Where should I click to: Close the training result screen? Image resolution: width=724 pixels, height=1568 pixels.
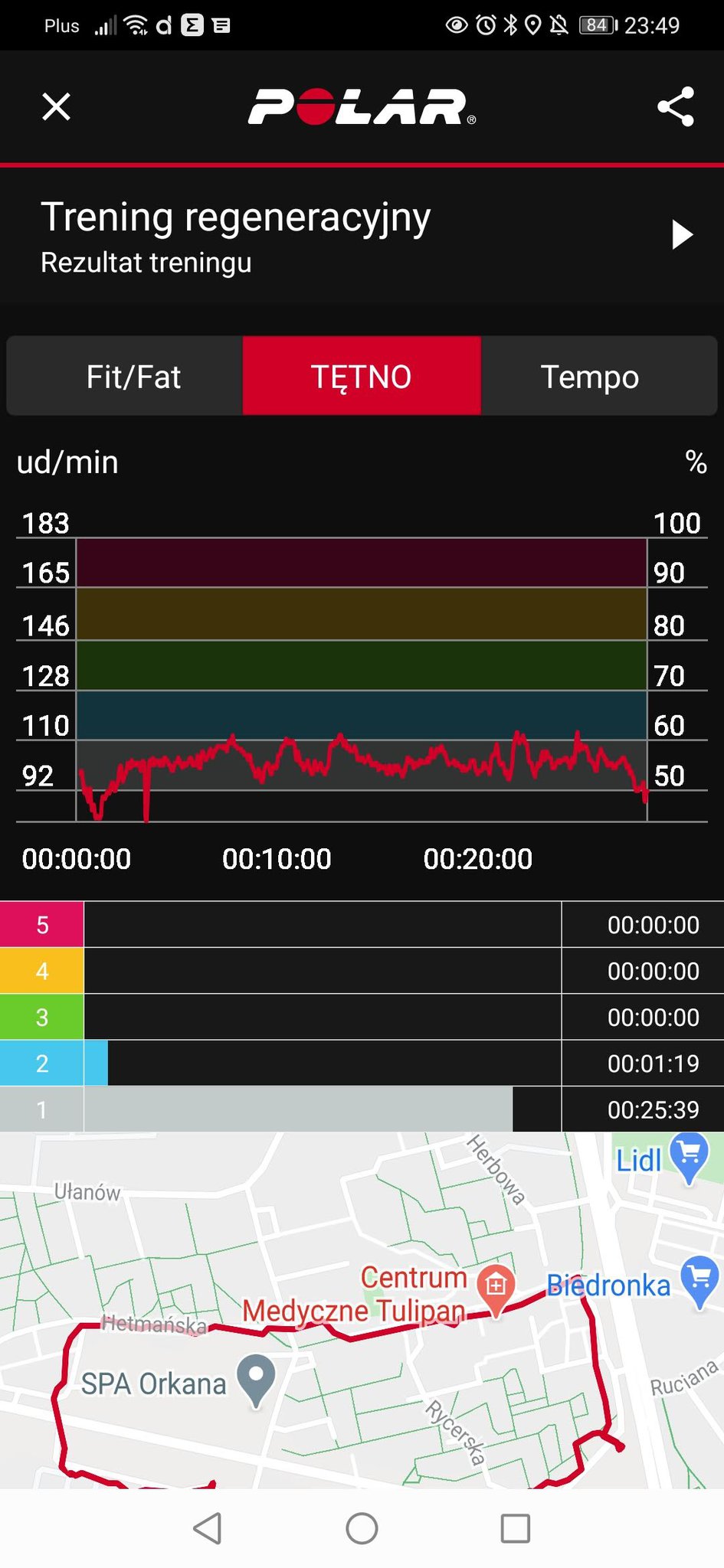(x=56, y=106)
